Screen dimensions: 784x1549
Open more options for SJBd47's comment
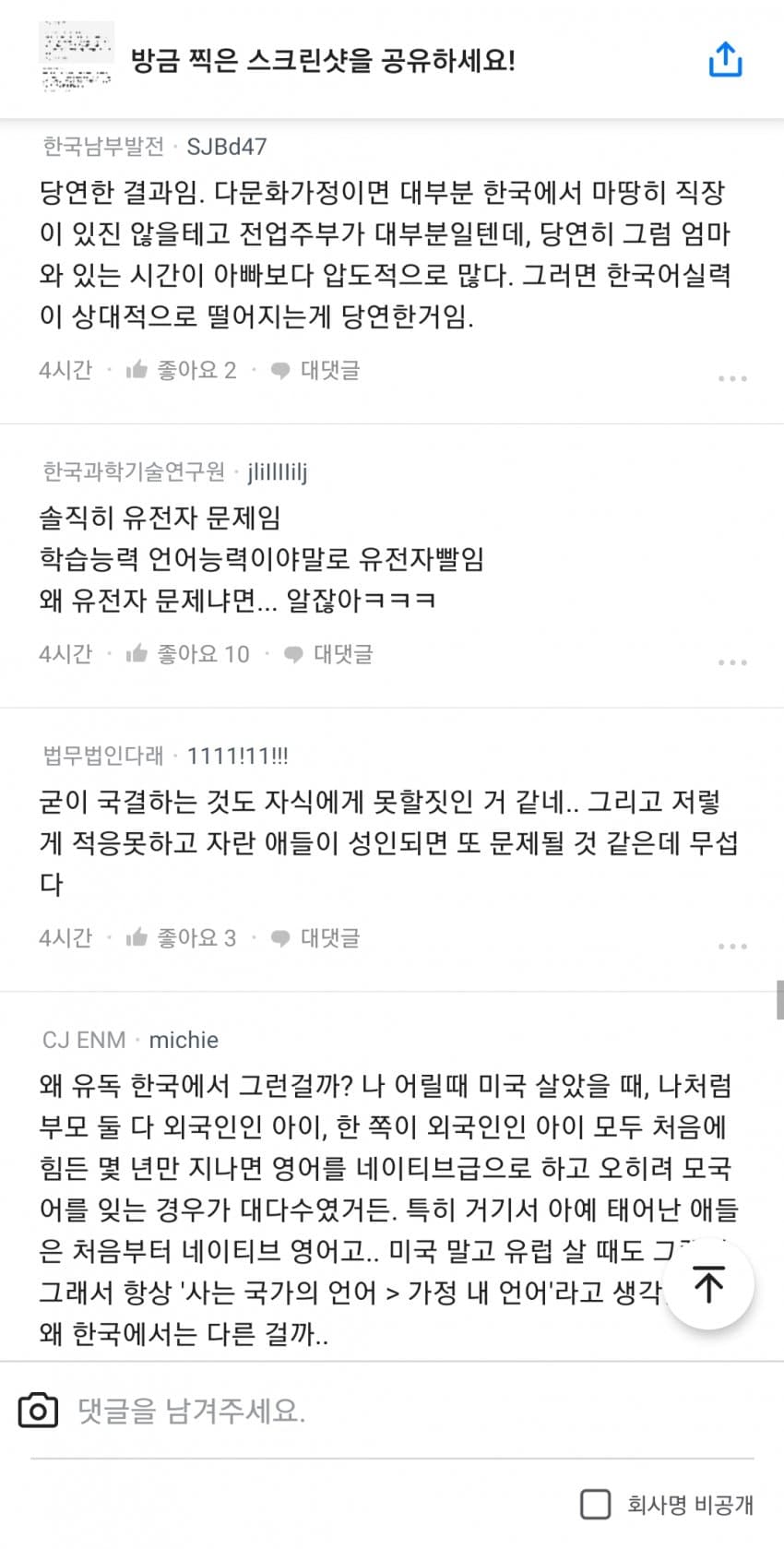[731, 378]
